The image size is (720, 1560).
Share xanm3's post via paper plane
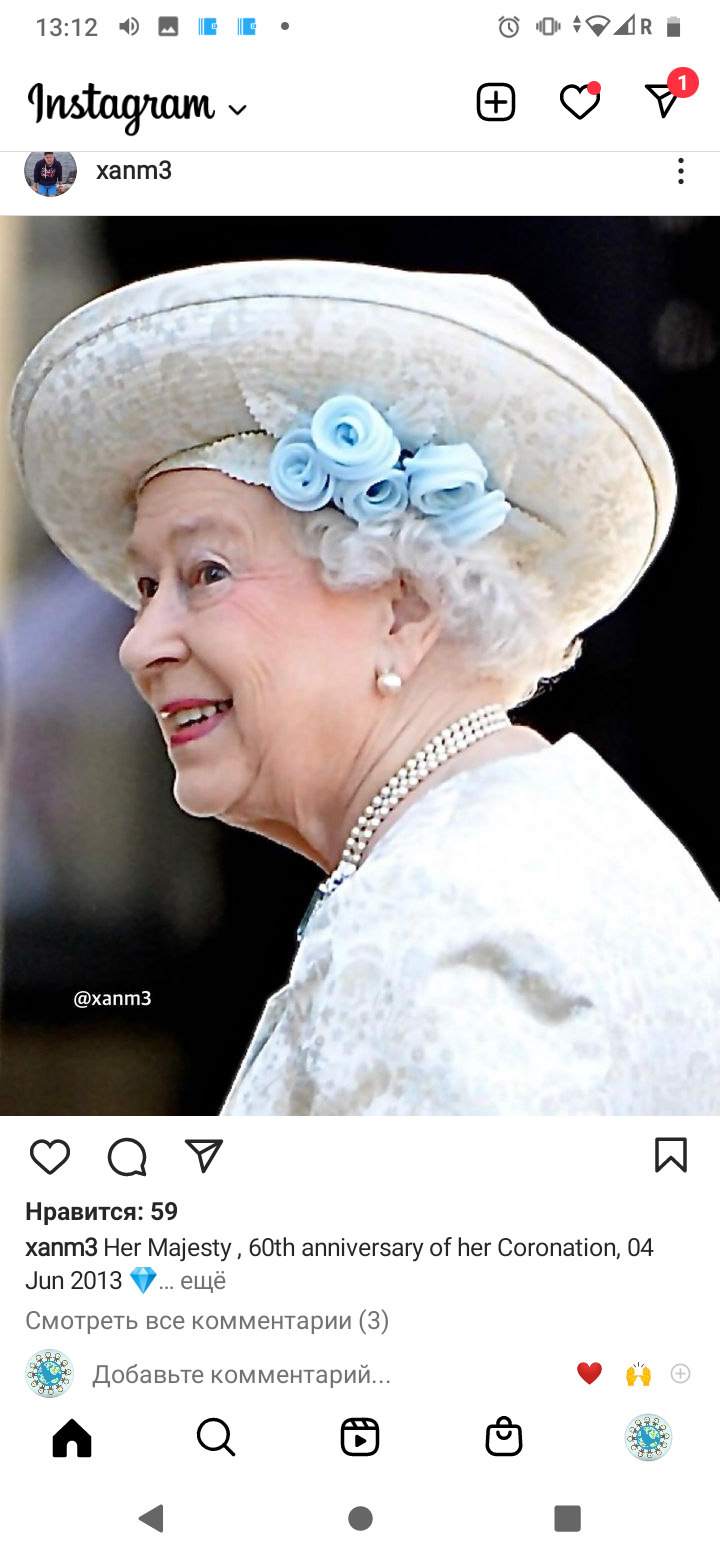204,1156
